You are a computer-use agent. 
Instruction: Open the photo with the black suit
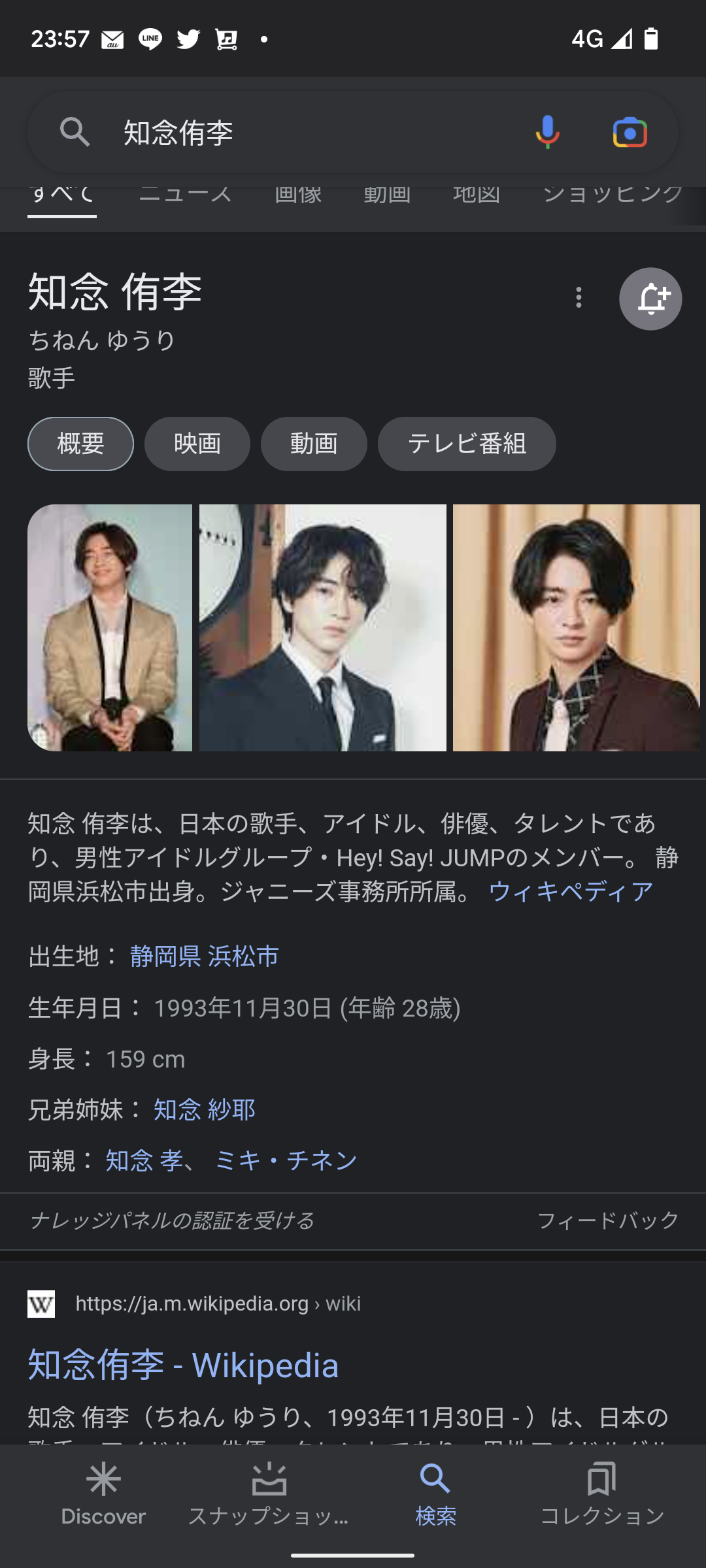pyautogui.click(x=323, y=627)
